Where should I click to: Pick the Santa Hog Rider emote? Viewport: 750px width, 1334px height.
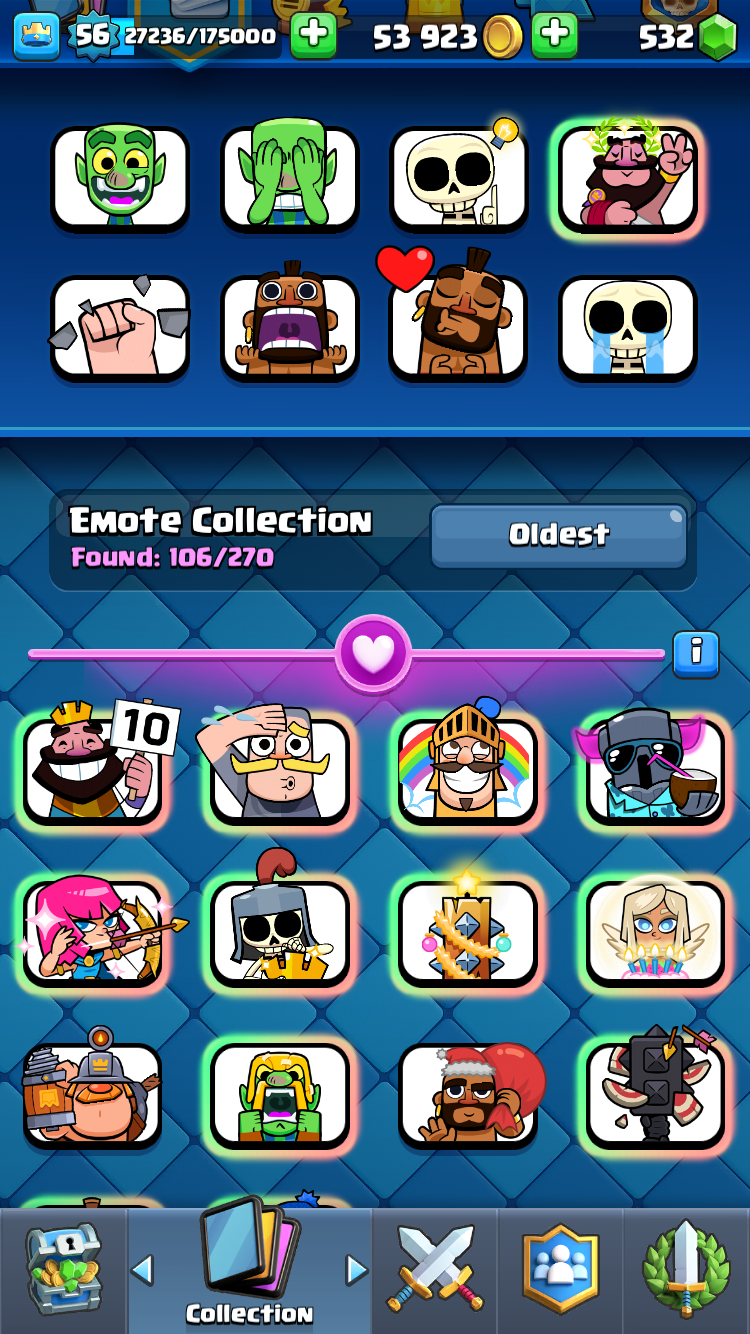click(x=467, y=1094)
